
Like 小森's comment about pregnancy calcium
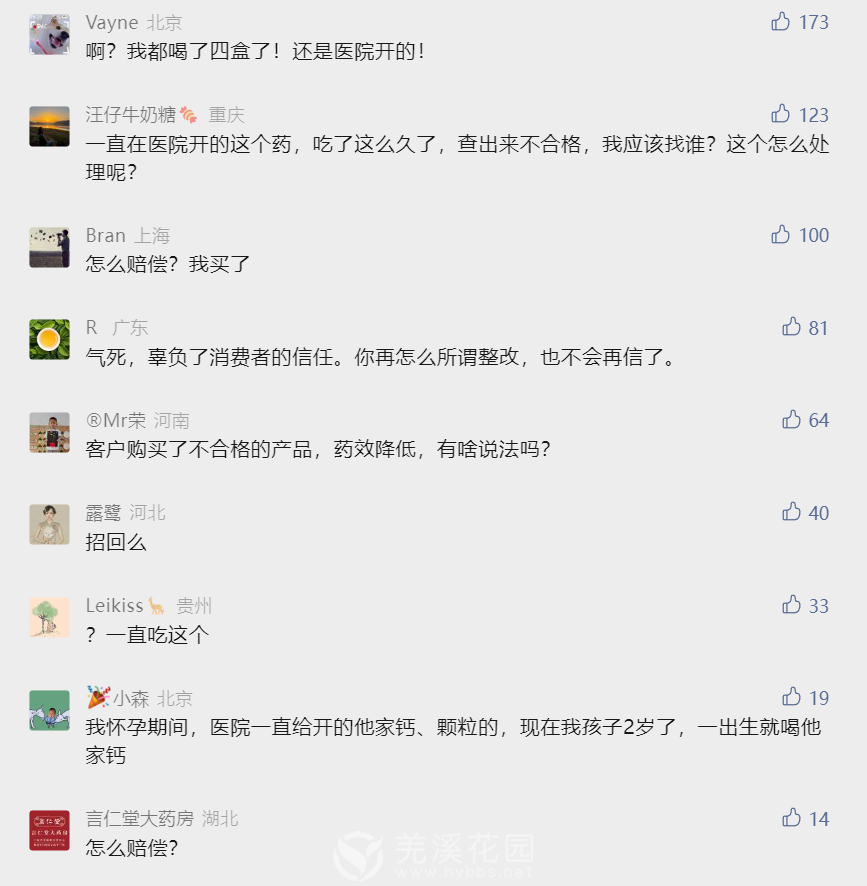point(792,697)
